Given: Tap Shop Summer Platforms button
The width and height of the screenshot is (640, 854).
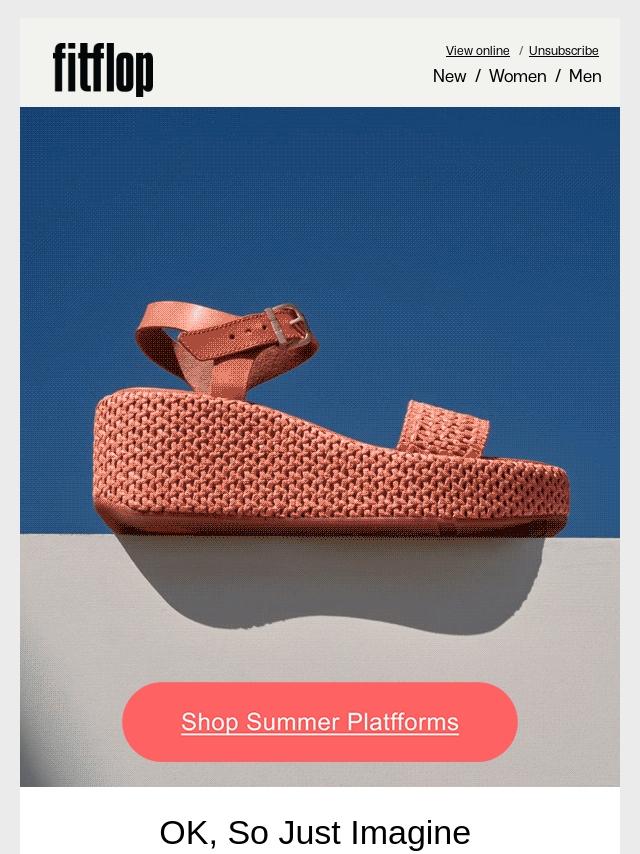Looking at the screenshot, I should click(320, 722).
